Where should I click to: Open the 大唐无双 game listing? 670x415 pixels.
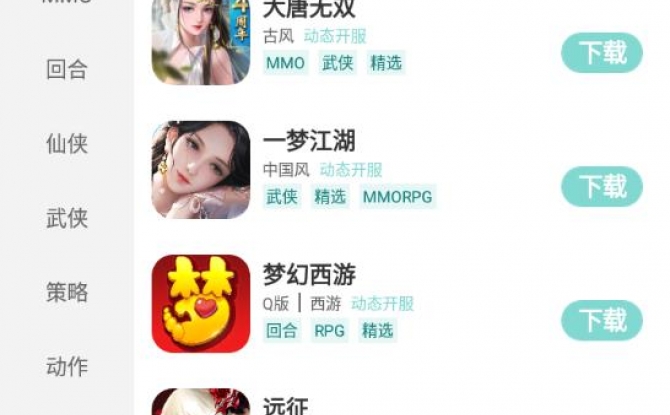click(x=309, y=10)
